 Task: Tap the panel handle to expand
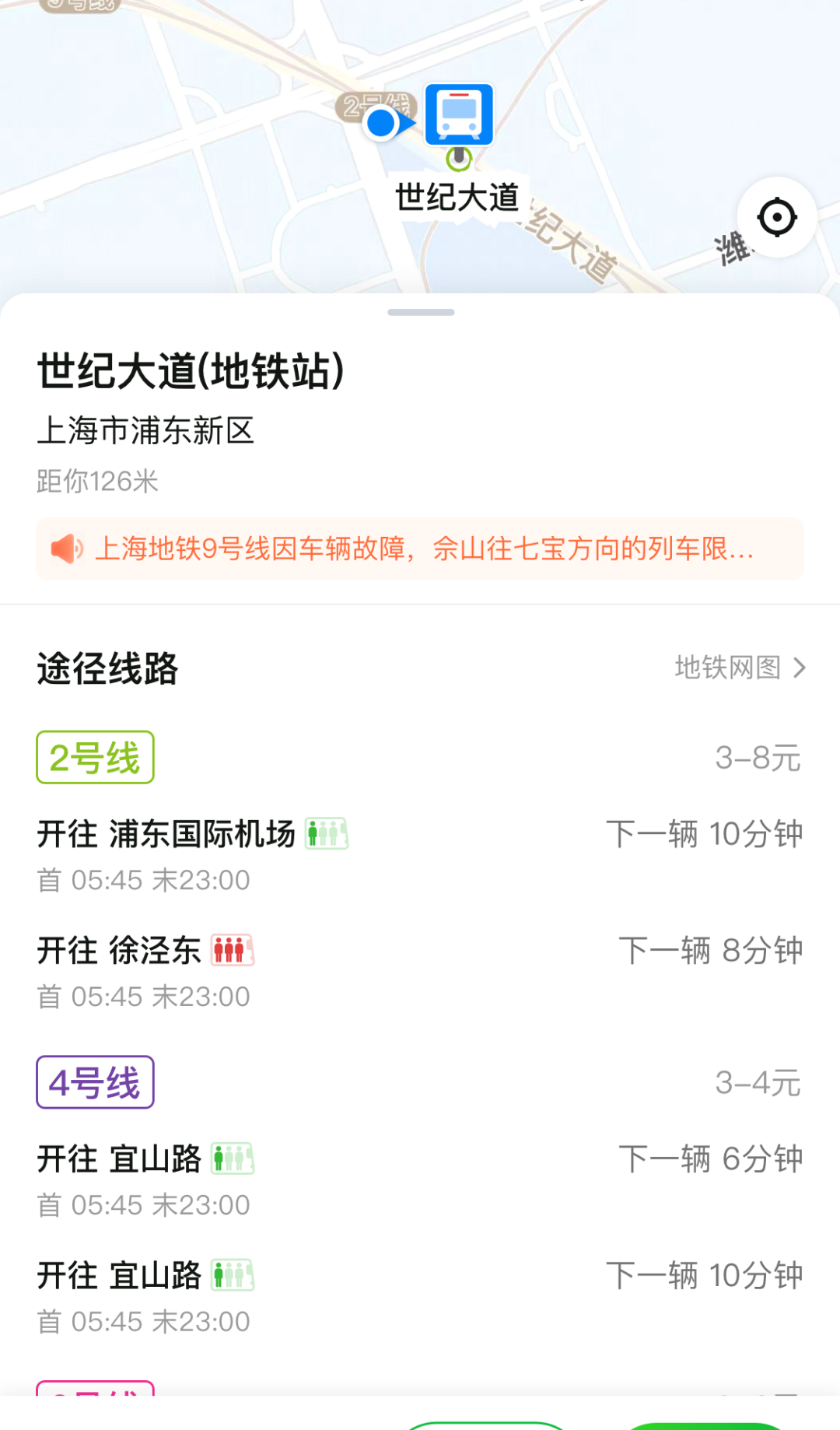click(x=421, y=313)
